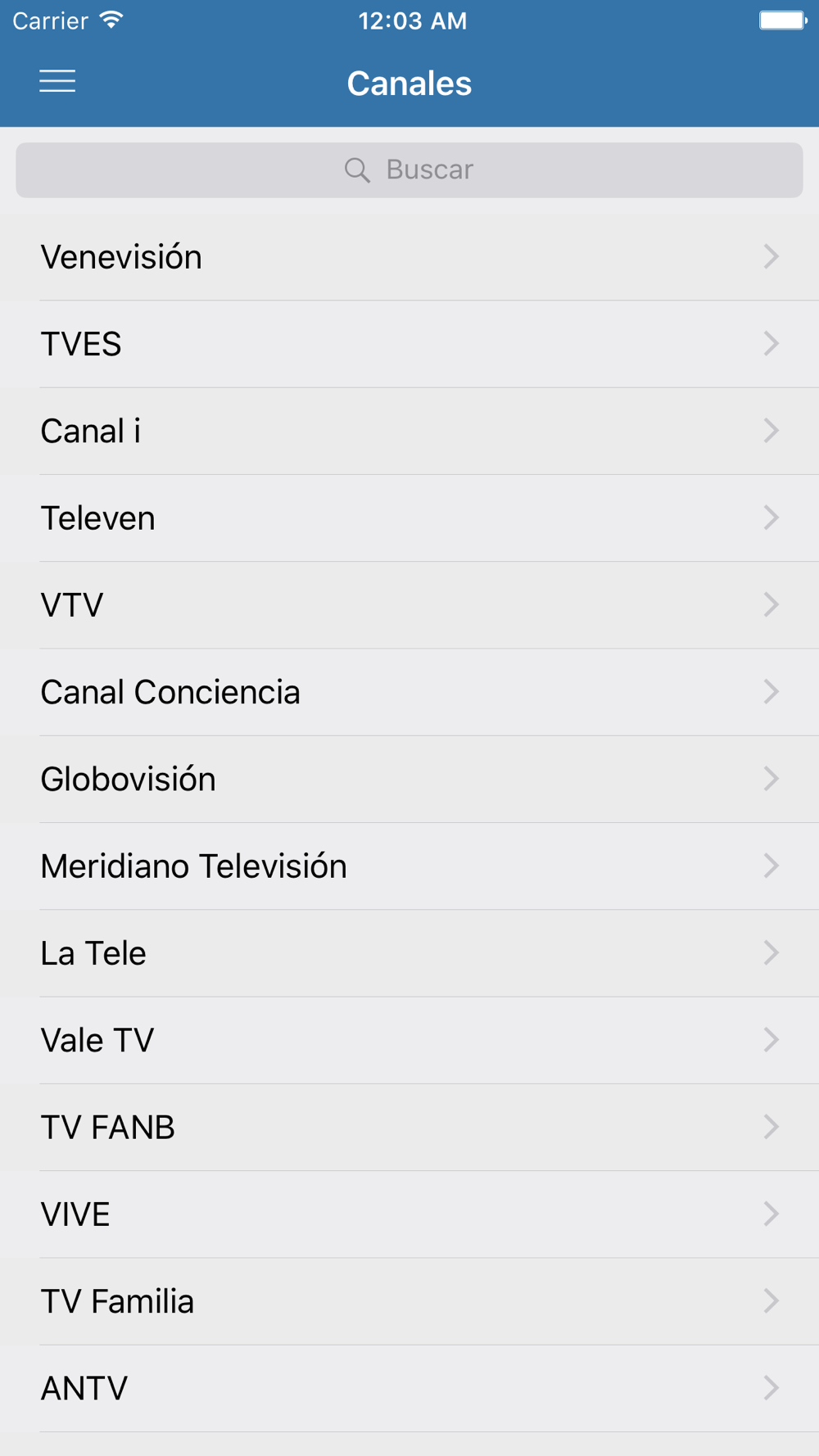Open the La Tele channel
The image size is (819, 1456).
(409, 953)
